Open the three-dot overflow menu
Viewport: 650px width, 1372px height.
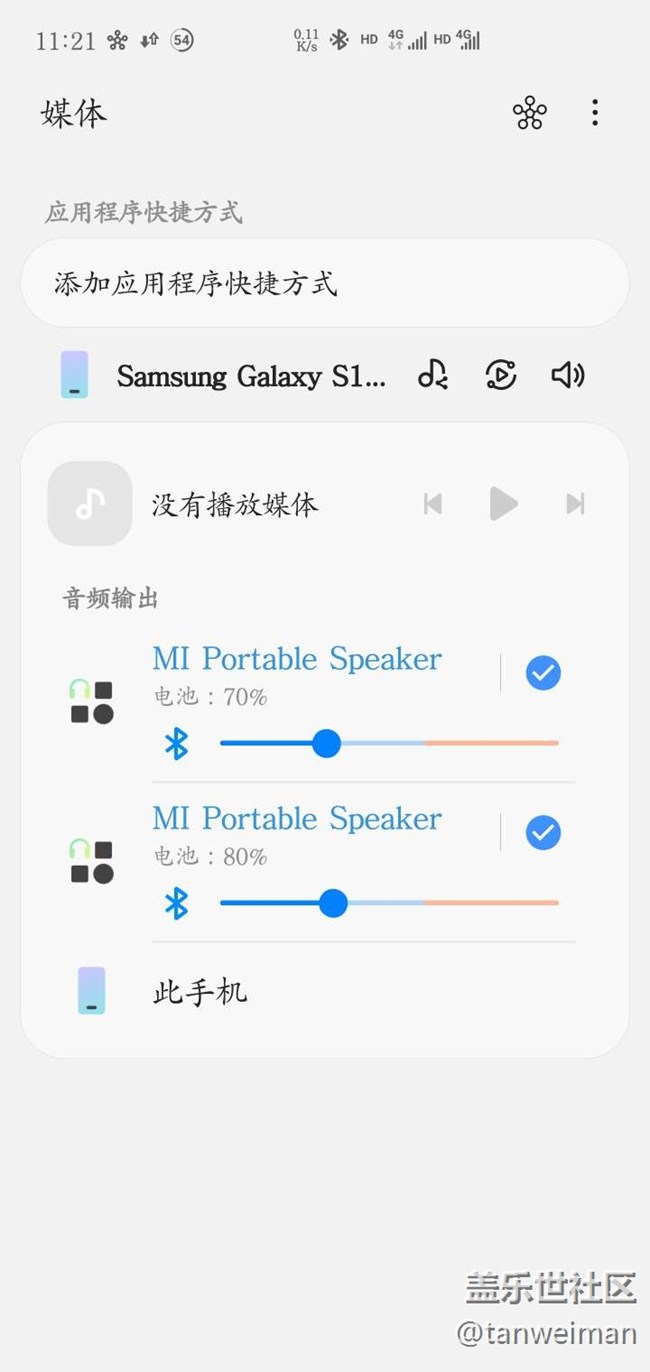click(x=595, y=113)
